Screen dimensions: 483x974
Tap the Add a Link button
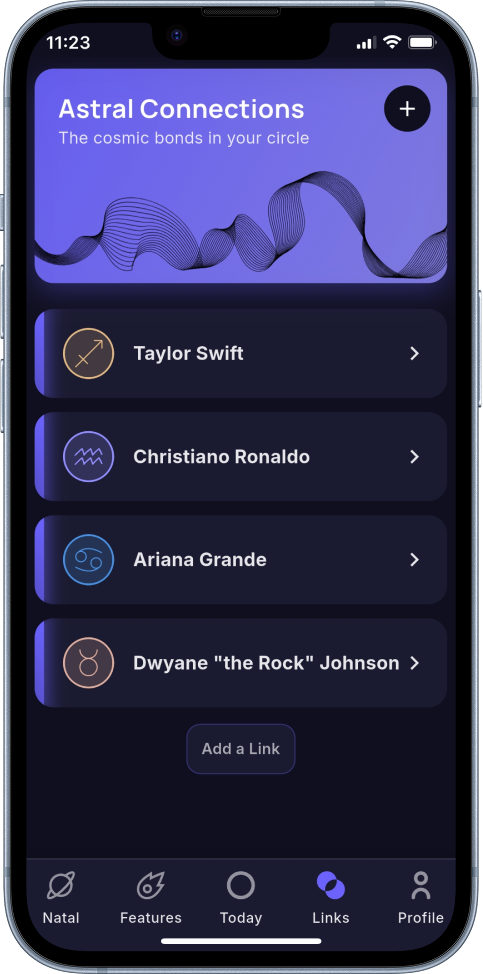[241, 749]
